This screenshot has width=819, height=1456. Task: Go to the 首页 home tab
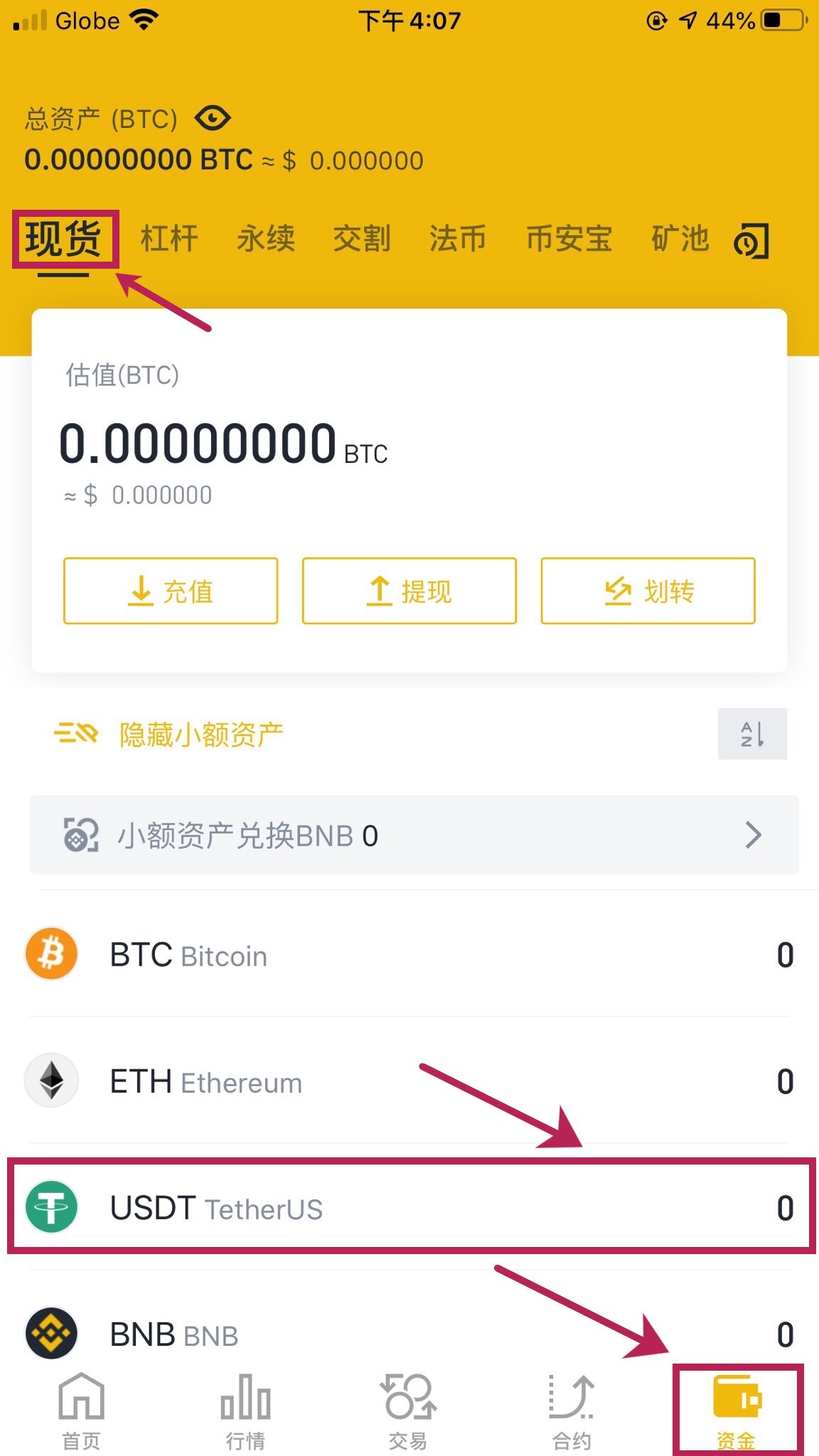[x=81, y=1410]
